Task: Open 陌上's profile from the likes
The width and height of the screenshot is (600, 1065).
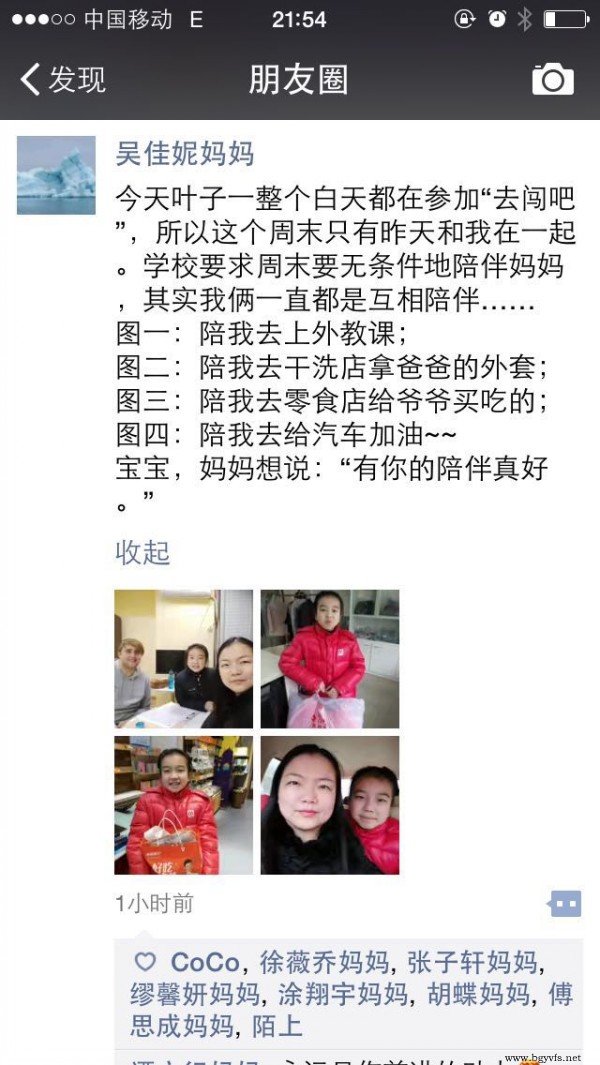Action: (278, 1026)
